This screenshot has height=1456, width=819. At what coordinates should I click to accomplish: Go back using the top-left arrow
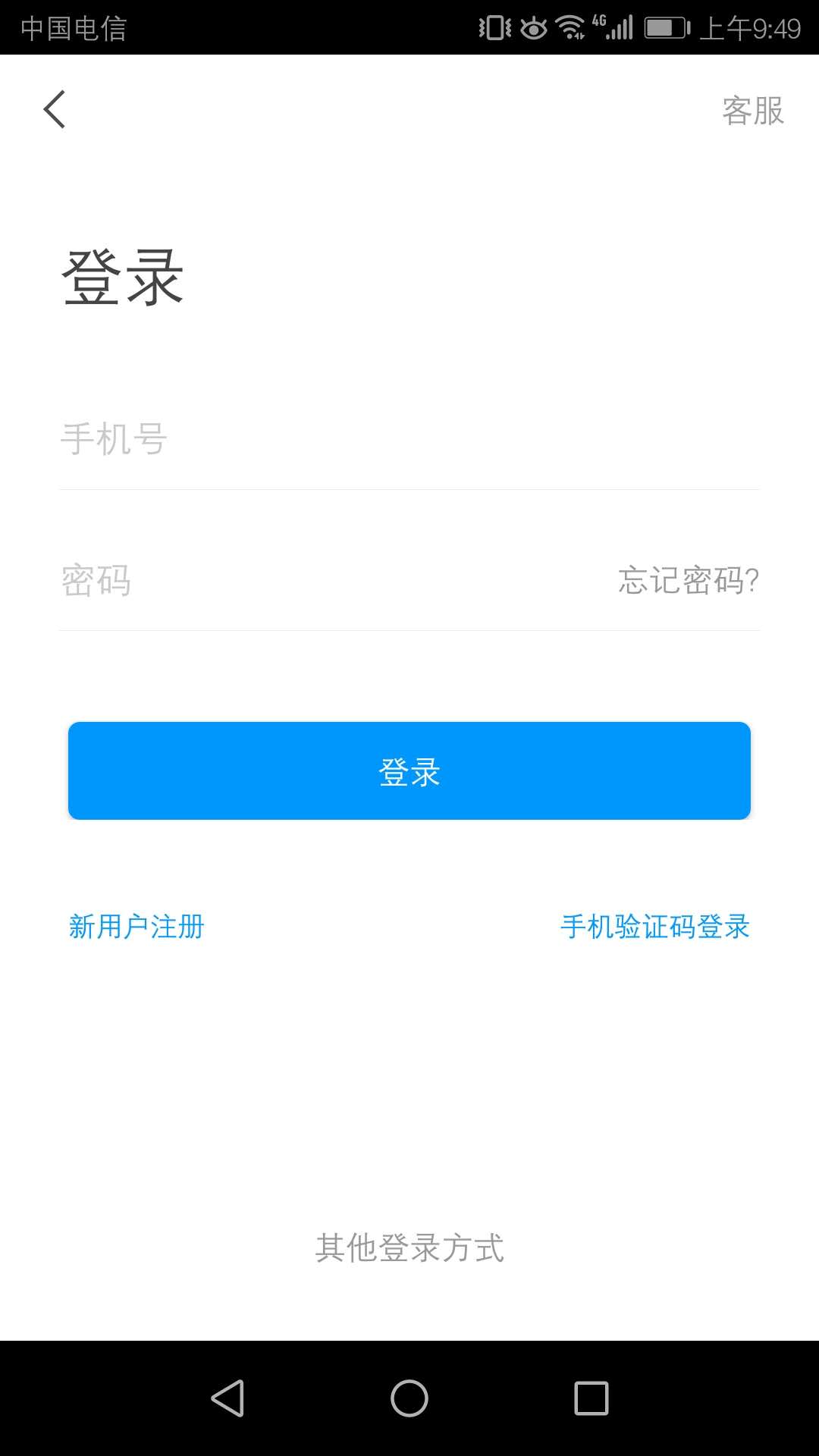point(55,110)
